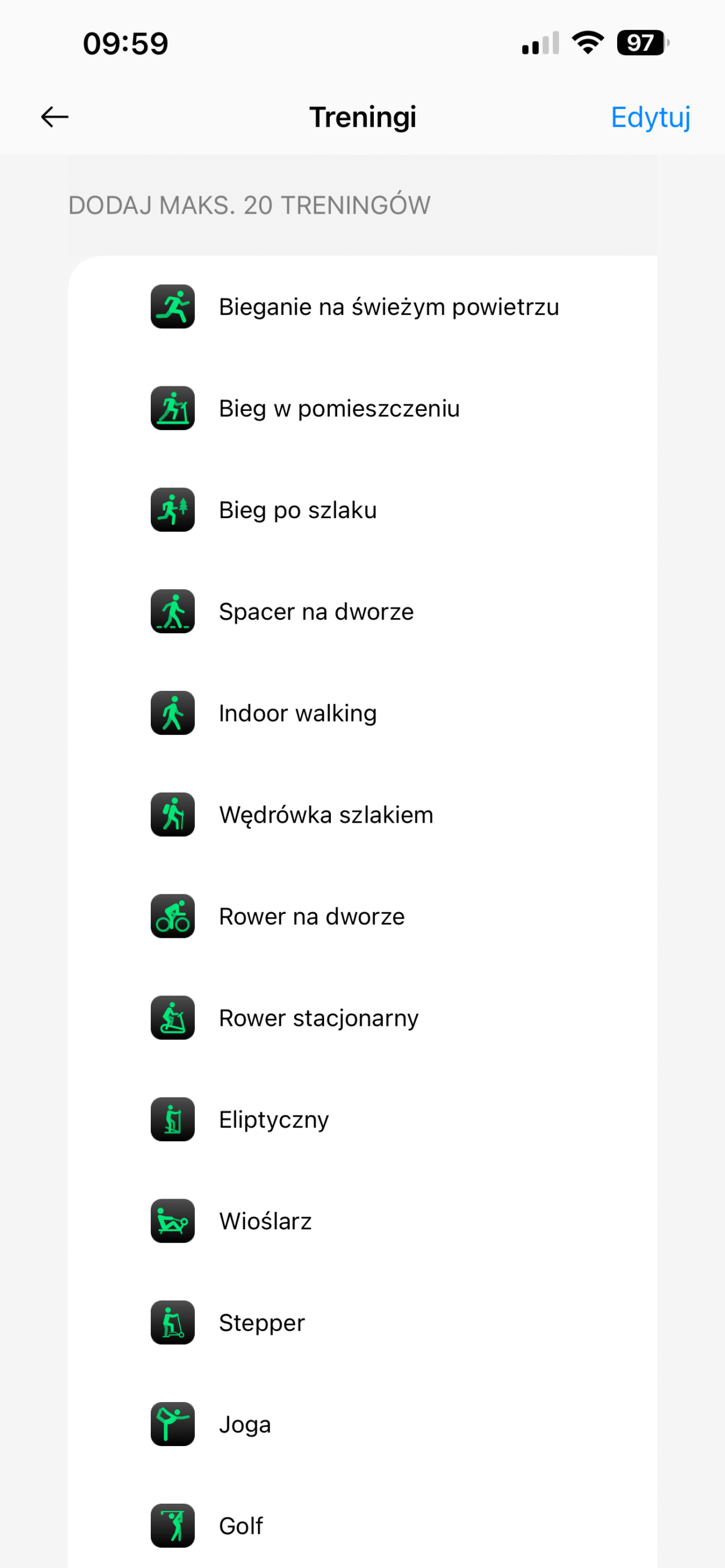The width and height of the screenshot is (725, 1568).
Task: Open Bieganie na świeżym powietrzu workout
Action: 388,307
